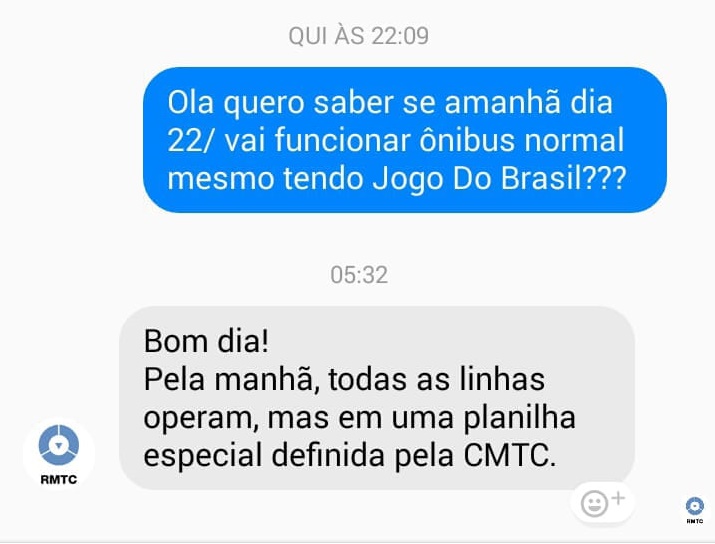Open the RMTC profile picture beside the reply

59,453
